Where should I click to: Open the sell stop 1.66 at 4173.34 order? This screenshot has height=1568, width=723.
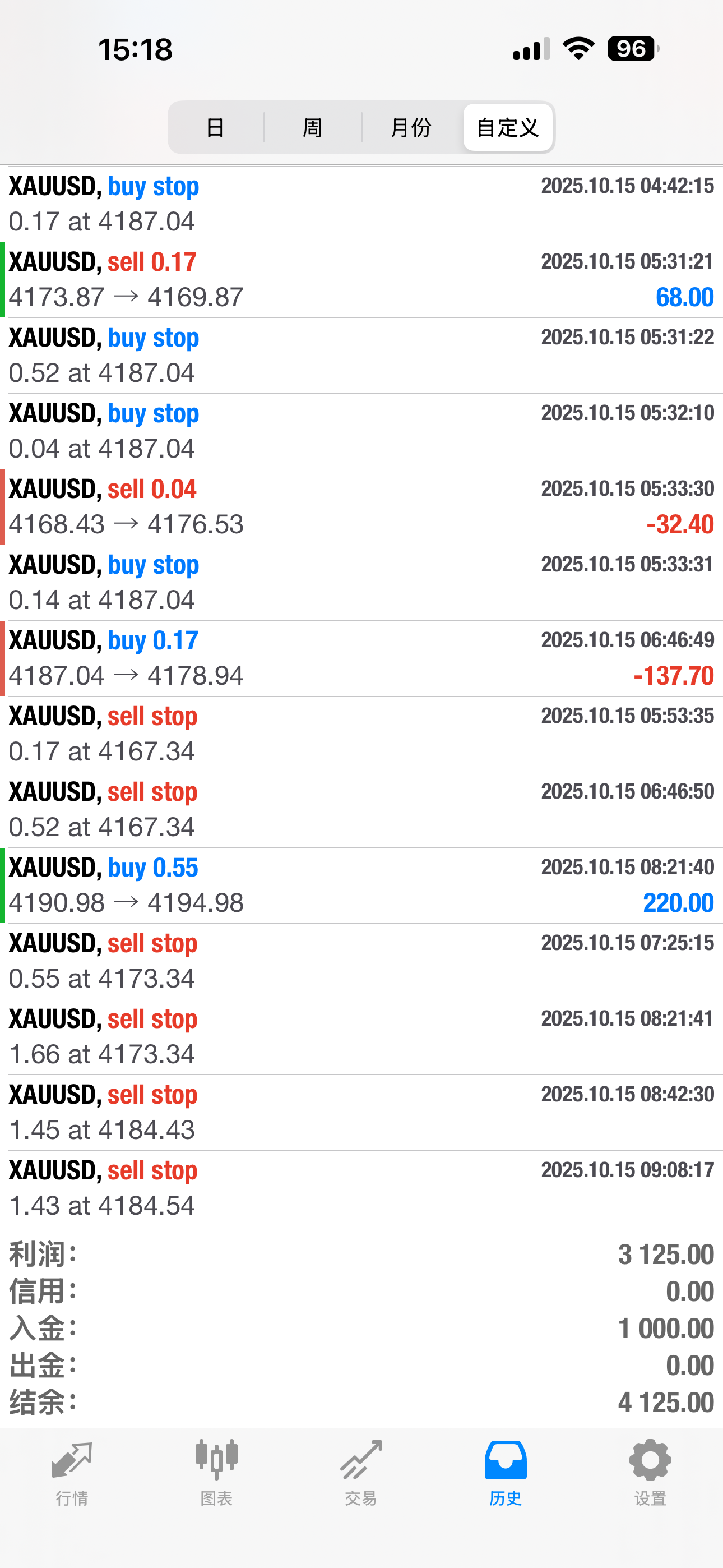[x=361, y=1037]
